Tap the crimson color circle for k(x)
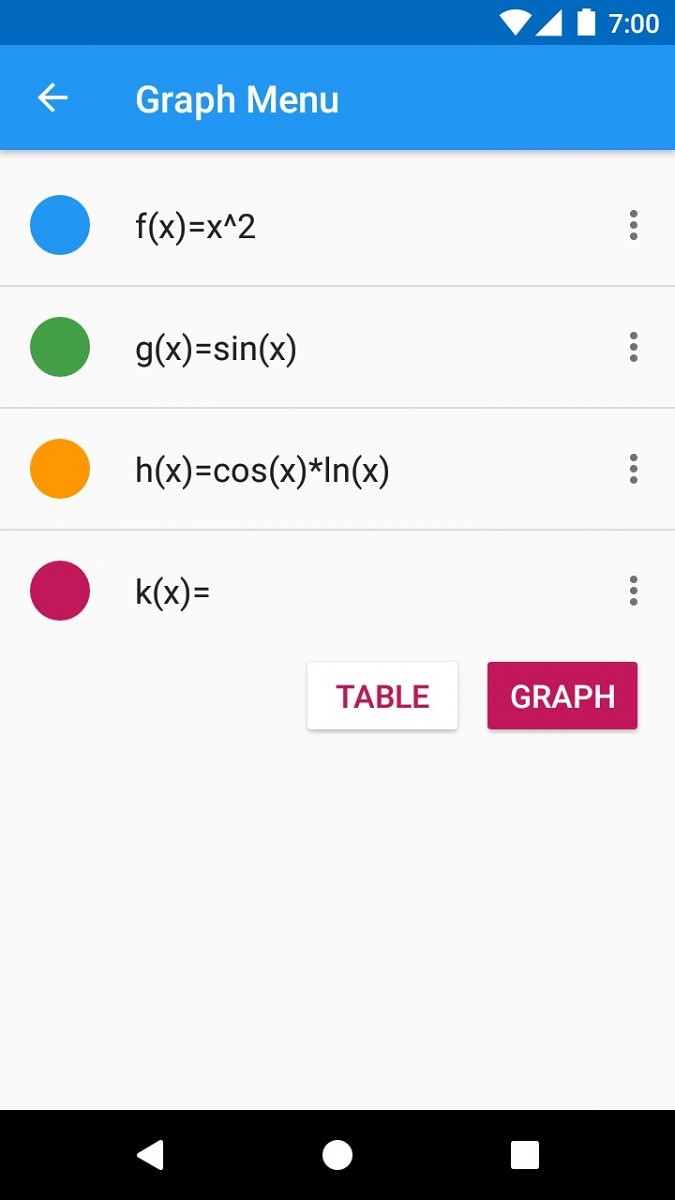The height and width of the screenshot is (1200, 675). point(60,591)
